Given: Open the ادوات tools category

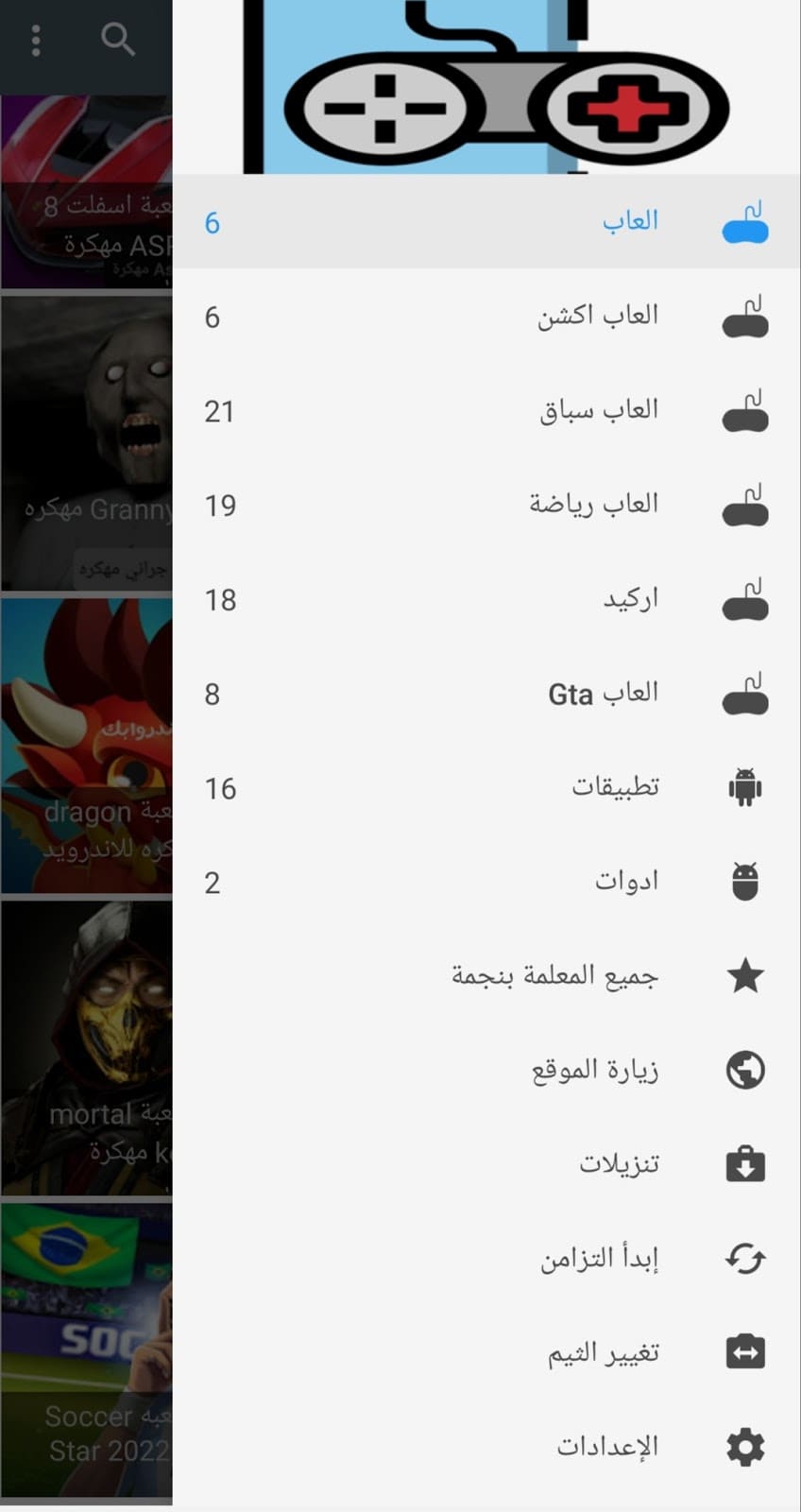Looking at the screenshot, I should [486, 882].
